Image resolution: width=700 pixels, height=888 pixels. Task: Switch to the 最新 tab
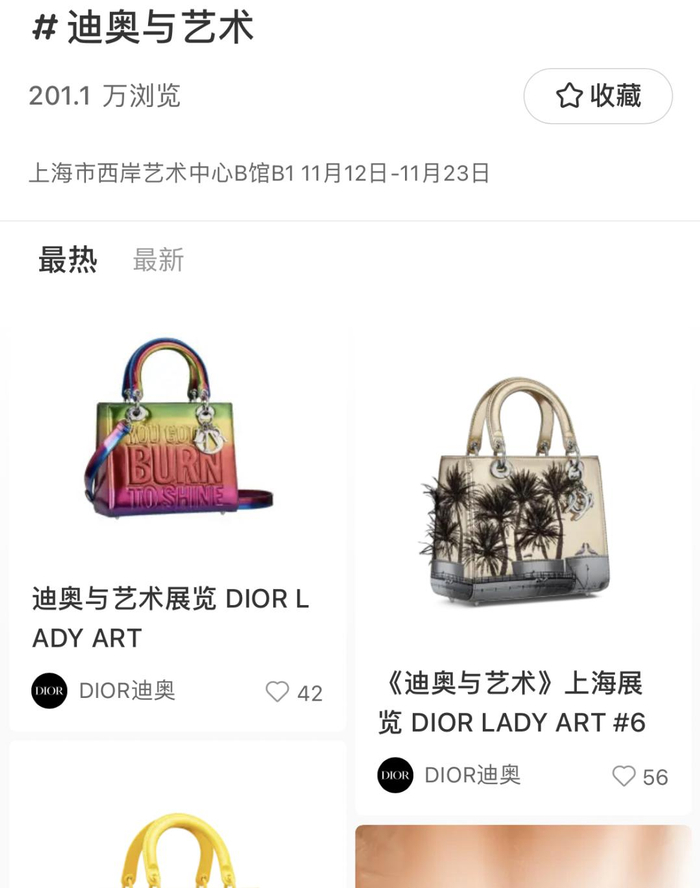(158, 260)
